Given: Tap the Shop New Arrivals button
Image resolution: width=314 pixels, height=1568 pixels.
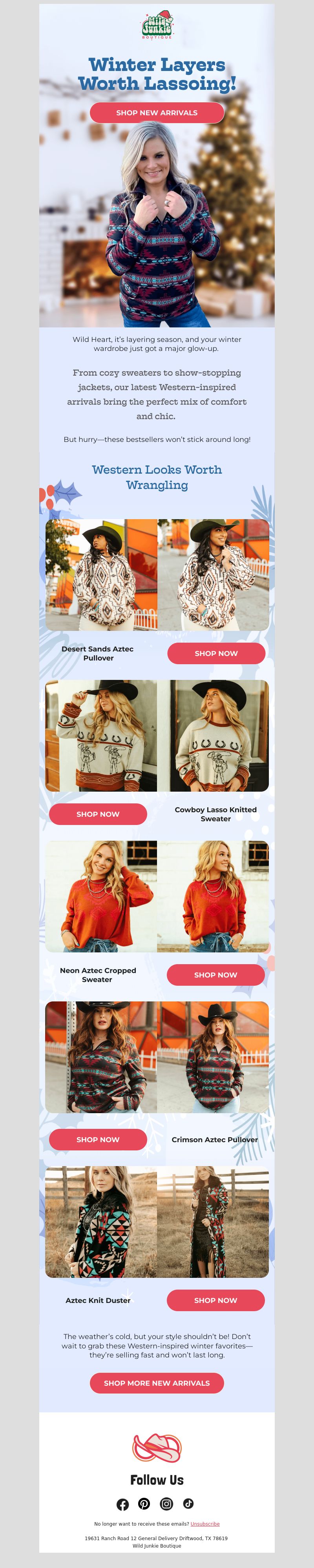Looking at the screenshot, I should 157,113.
